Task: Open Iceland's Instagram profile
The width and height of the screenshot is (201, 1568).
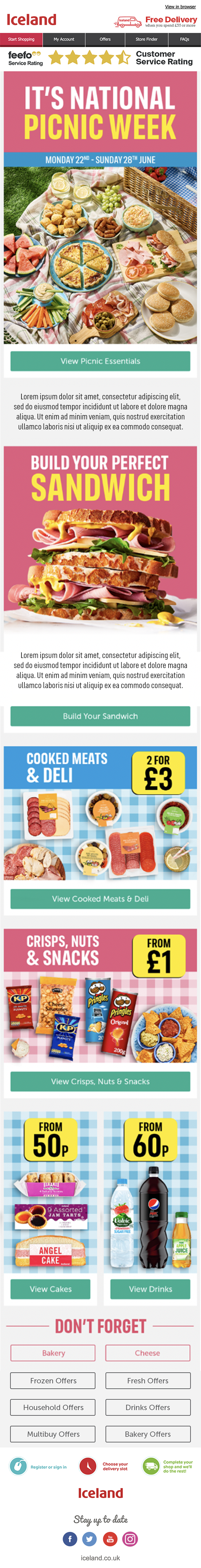Action: click(x=130, y=1539)
